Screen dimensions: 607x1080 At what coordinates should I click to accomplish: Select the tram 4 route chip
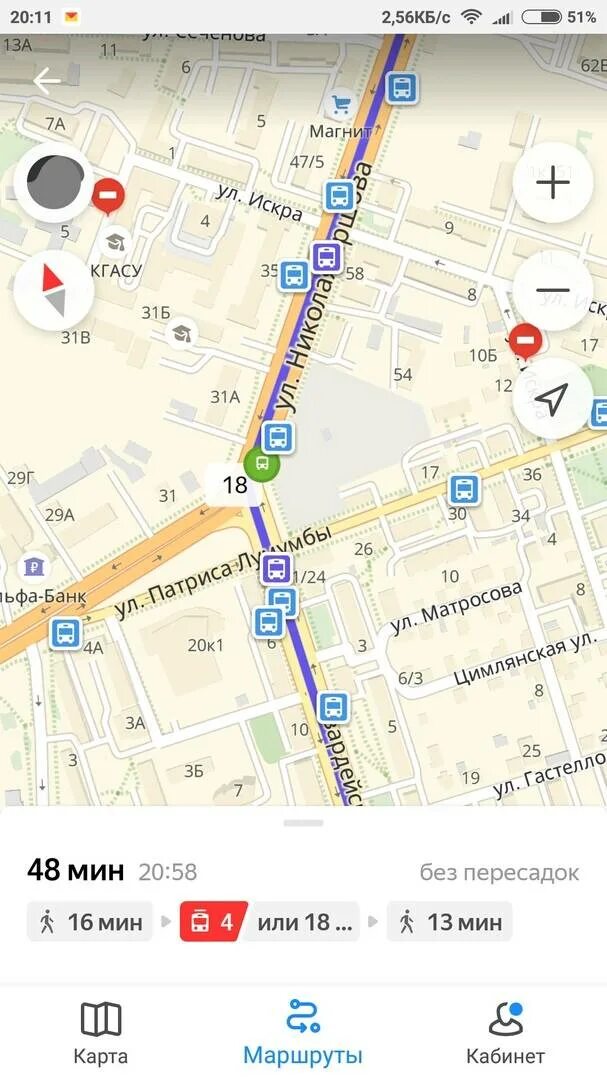tap(211, 922)
